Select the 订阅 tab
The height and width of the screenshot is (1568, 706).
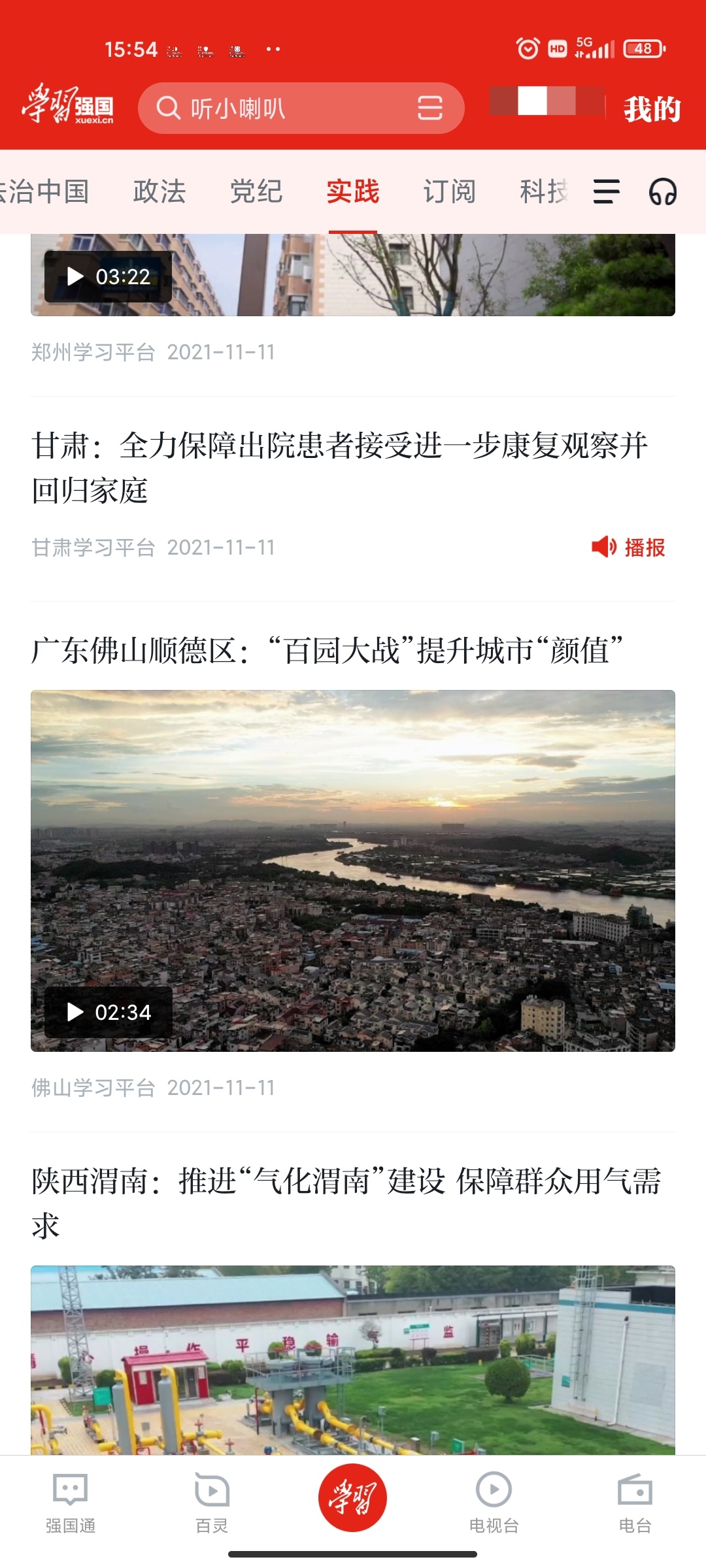(450, 191)
